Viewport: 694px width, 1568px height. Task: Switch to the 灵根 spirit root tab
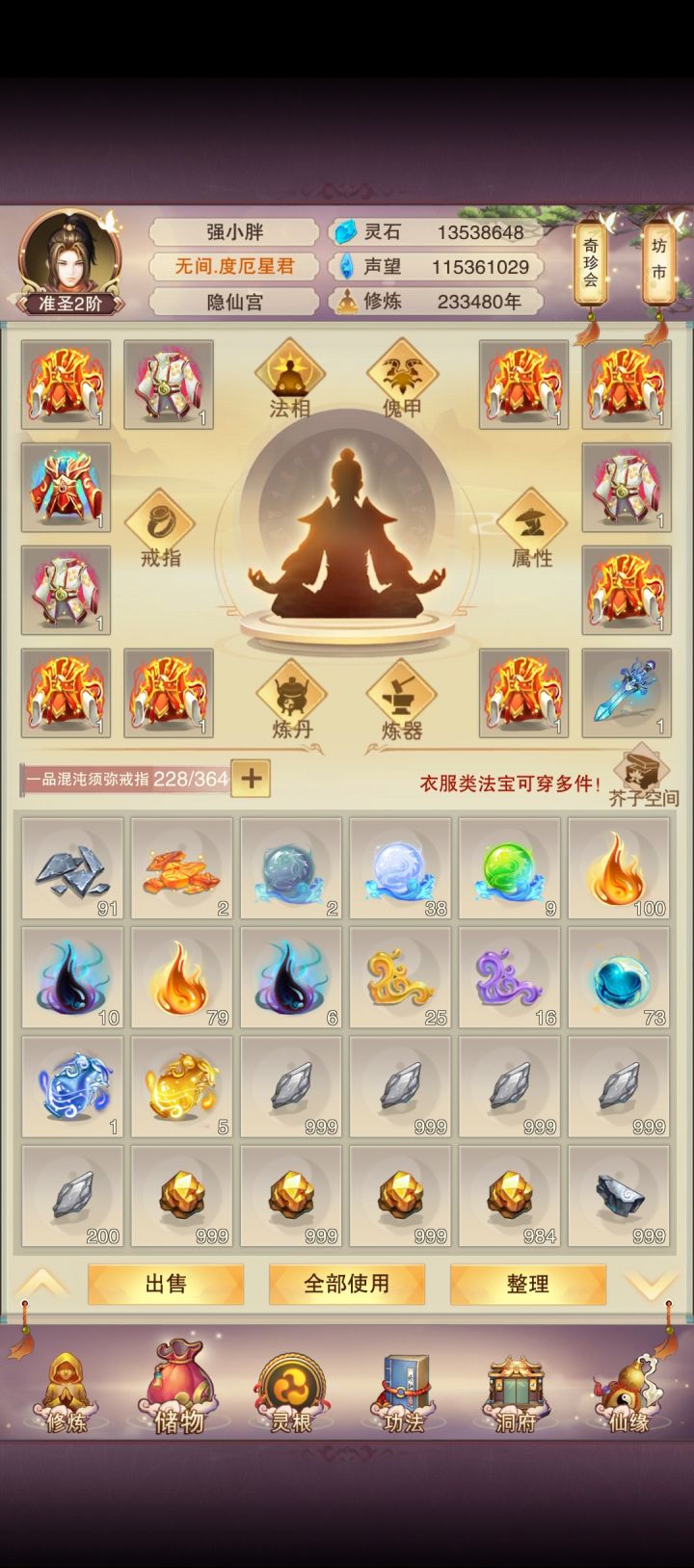(x=289, y=1402)
